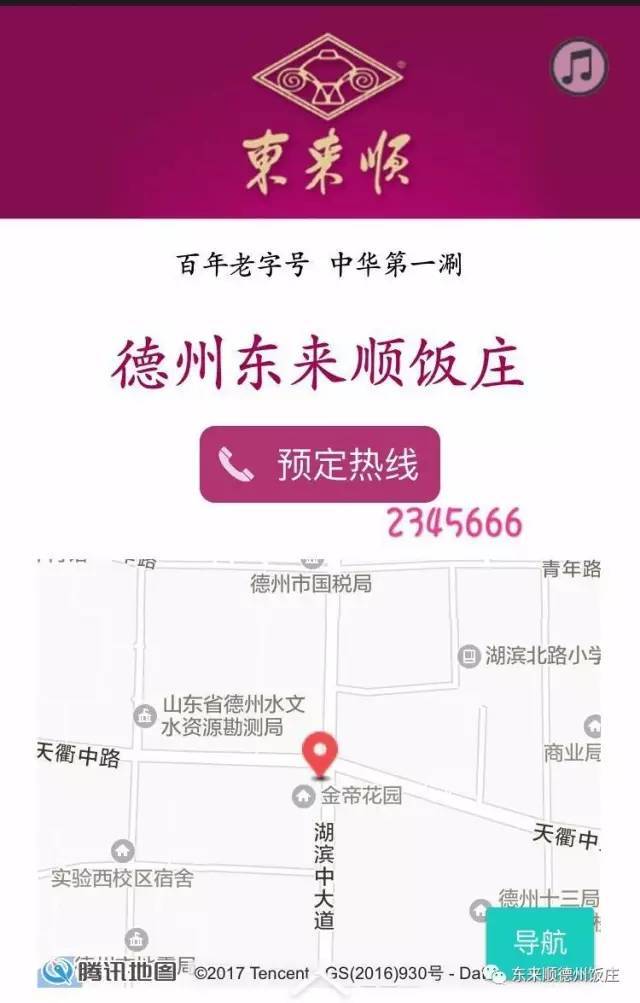Call the 预定热线 reservation hotline
This screenshot has height=1003, width=640.
tap(320, 464)
